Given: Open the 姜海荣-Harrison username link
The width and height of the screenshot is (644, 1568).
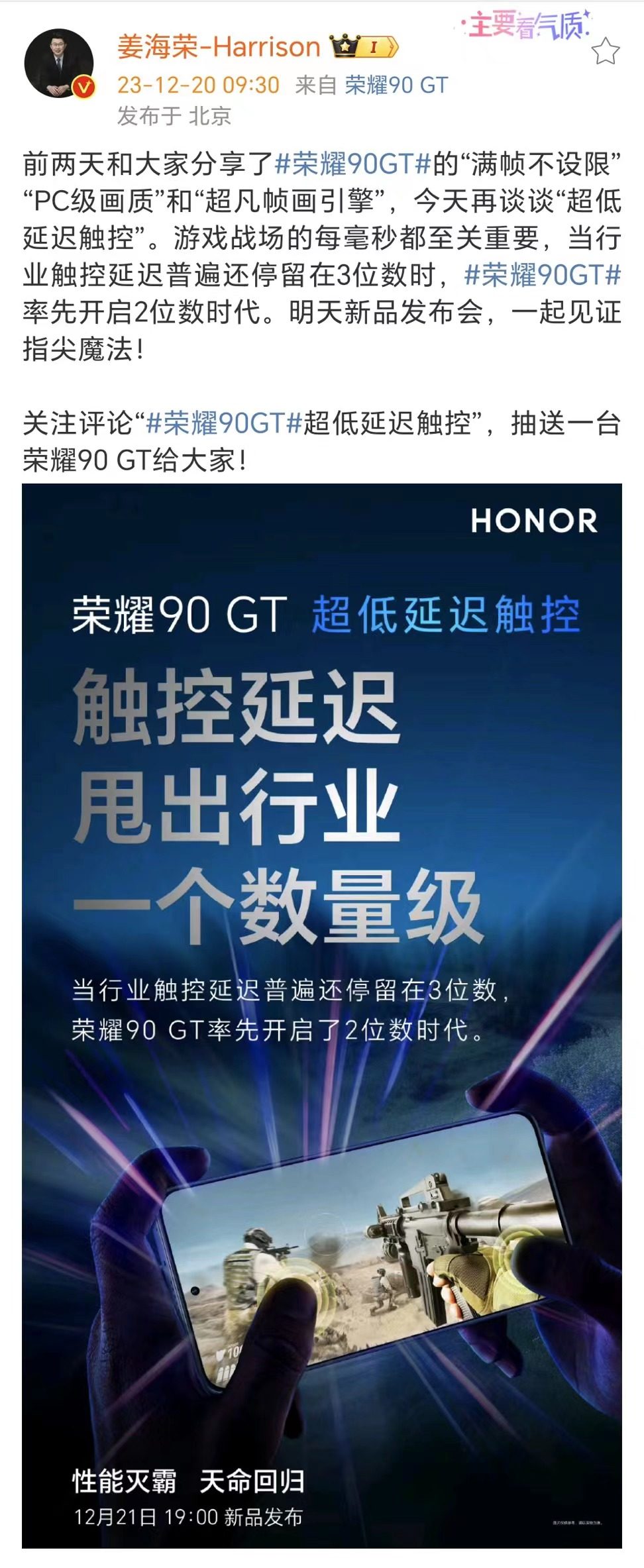Looking at the screenshot, I should [219, 47].
